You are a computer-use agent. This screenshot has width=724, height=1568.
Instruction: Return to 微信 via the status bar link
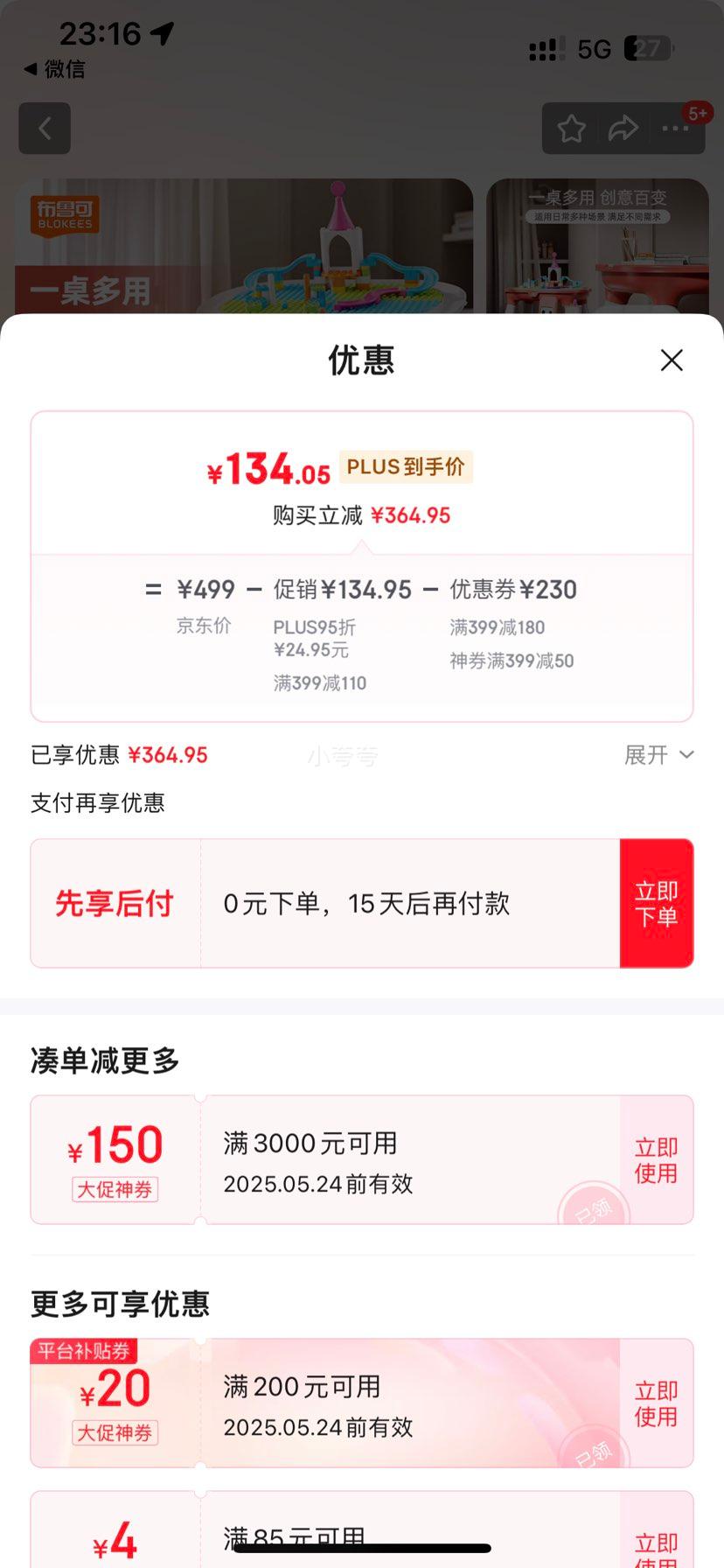54,69
